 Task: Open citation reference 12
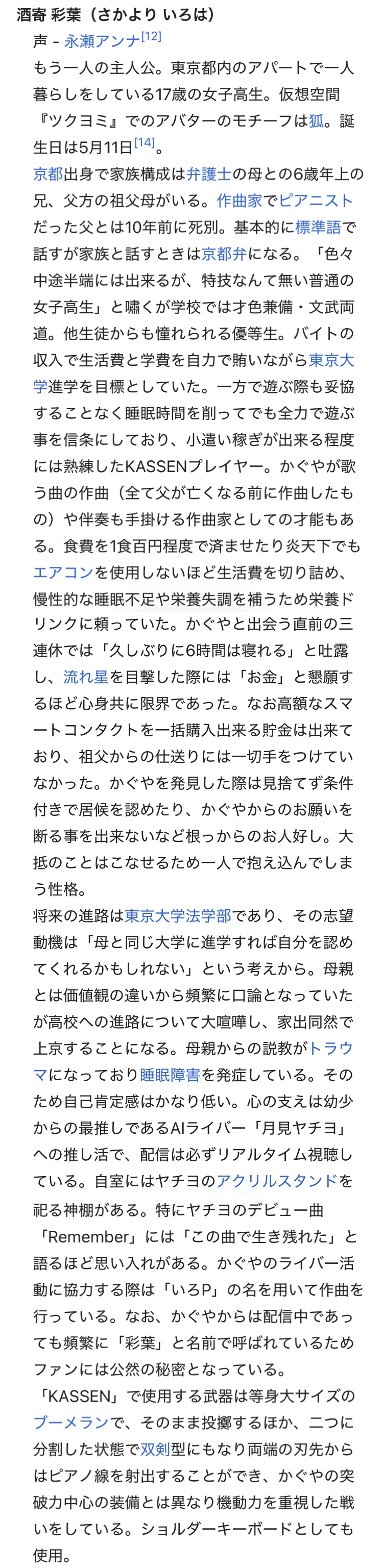click(151, 37)
